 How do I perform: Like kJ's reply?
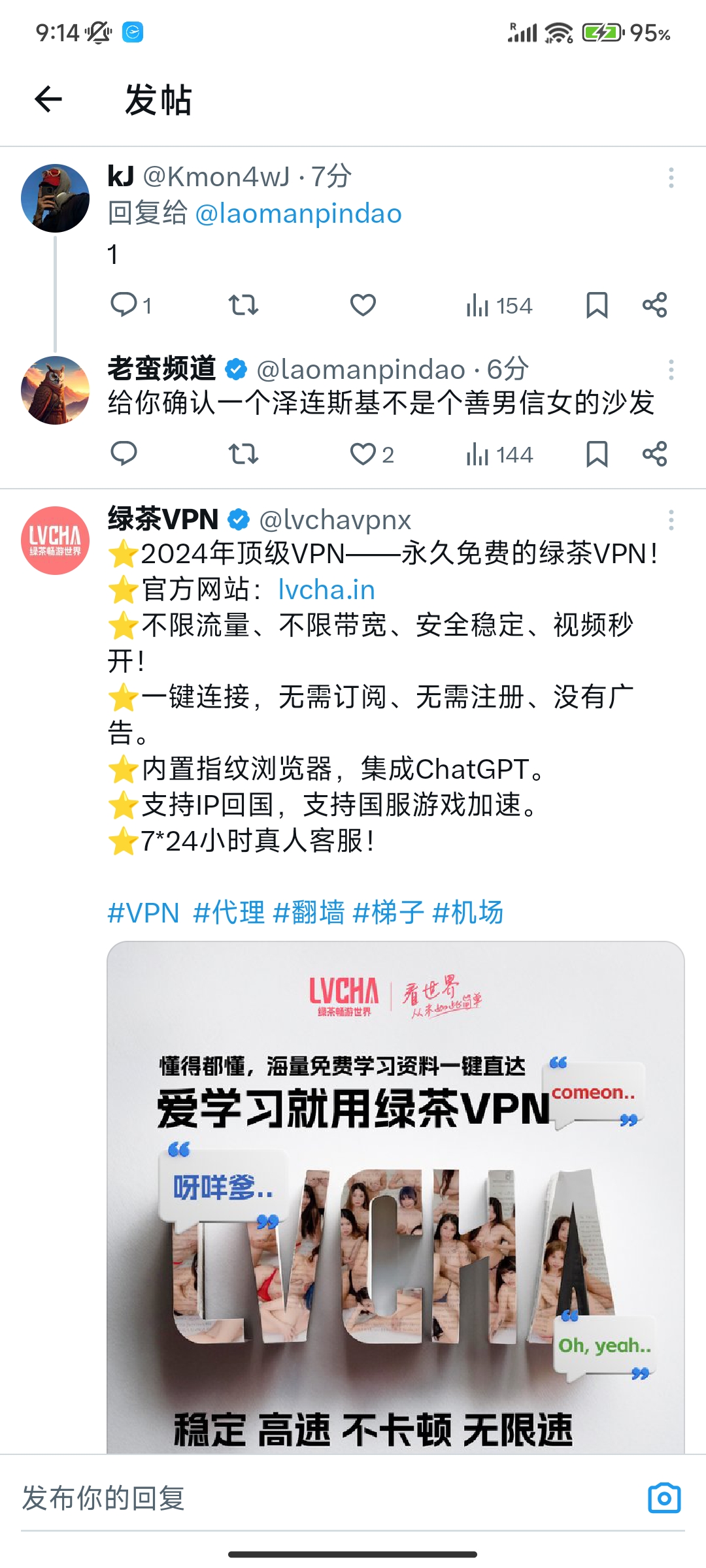click(x=363, y=305)
